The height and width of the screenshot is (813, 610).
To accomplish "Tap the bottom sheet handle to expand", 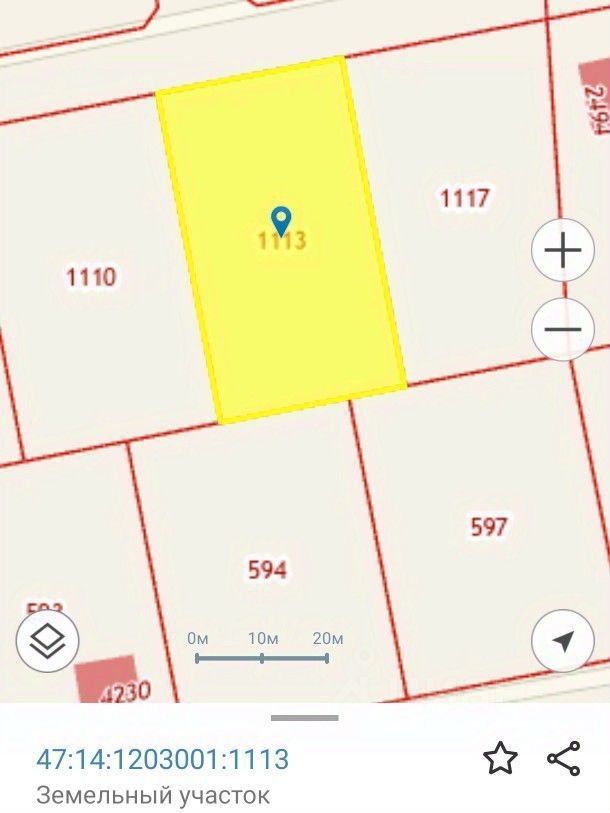I will (x=305, y=718).
